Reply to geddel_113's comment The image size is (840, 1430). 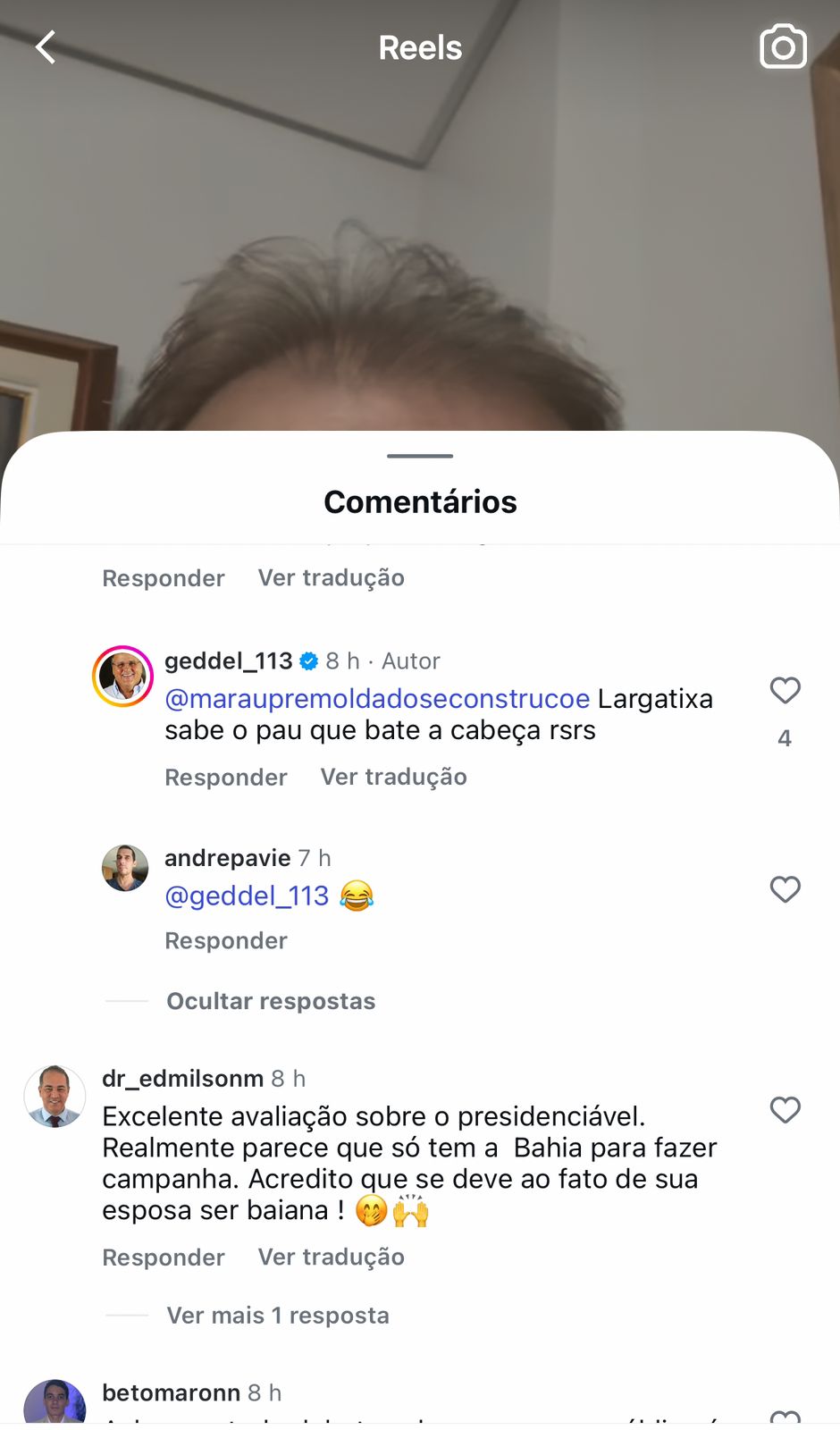click(225, 778)
